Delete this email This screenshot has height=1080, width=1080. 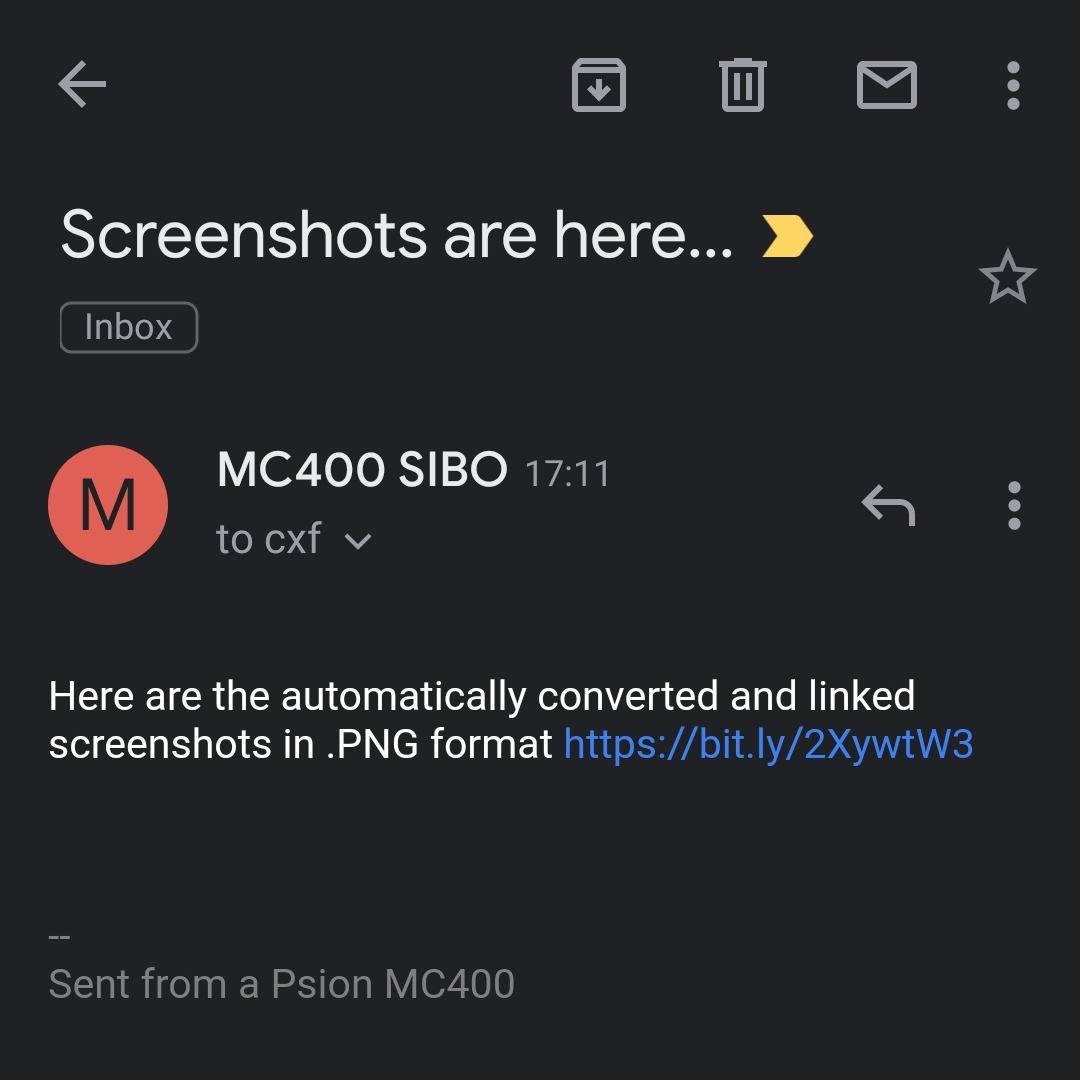click(742, 85)
